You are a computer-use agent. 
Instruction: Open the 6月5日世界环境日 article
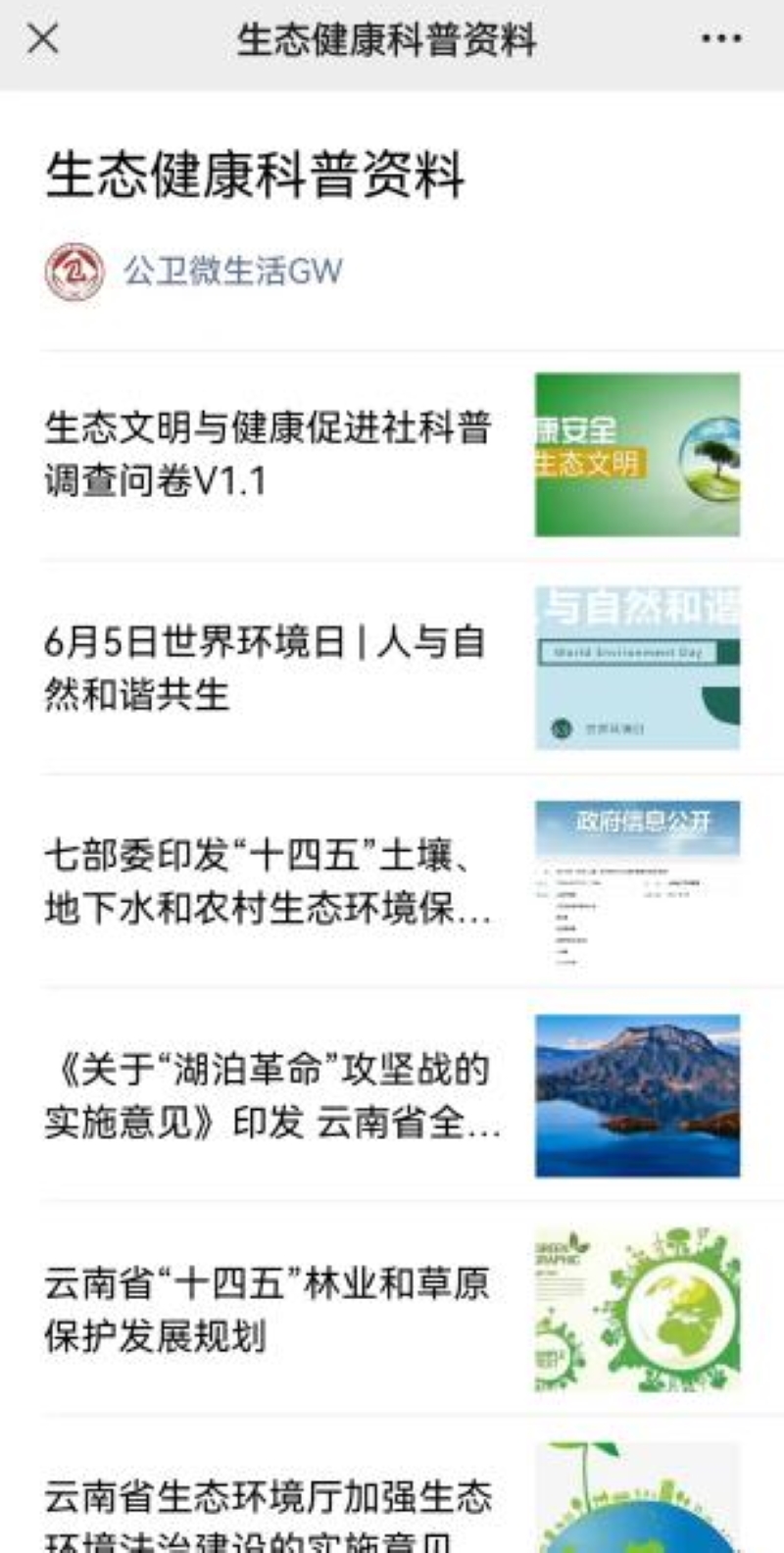click(x=265, y=668)
